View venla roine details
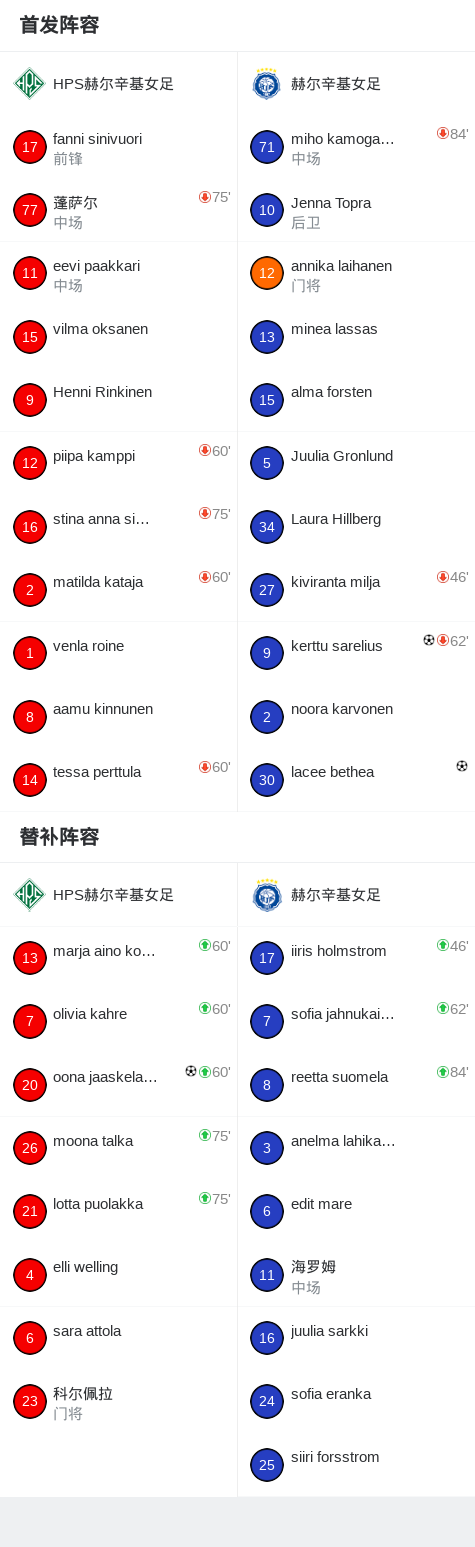Image resolution: width=475 pixels, height=1547 pixels. pos(118,653)
